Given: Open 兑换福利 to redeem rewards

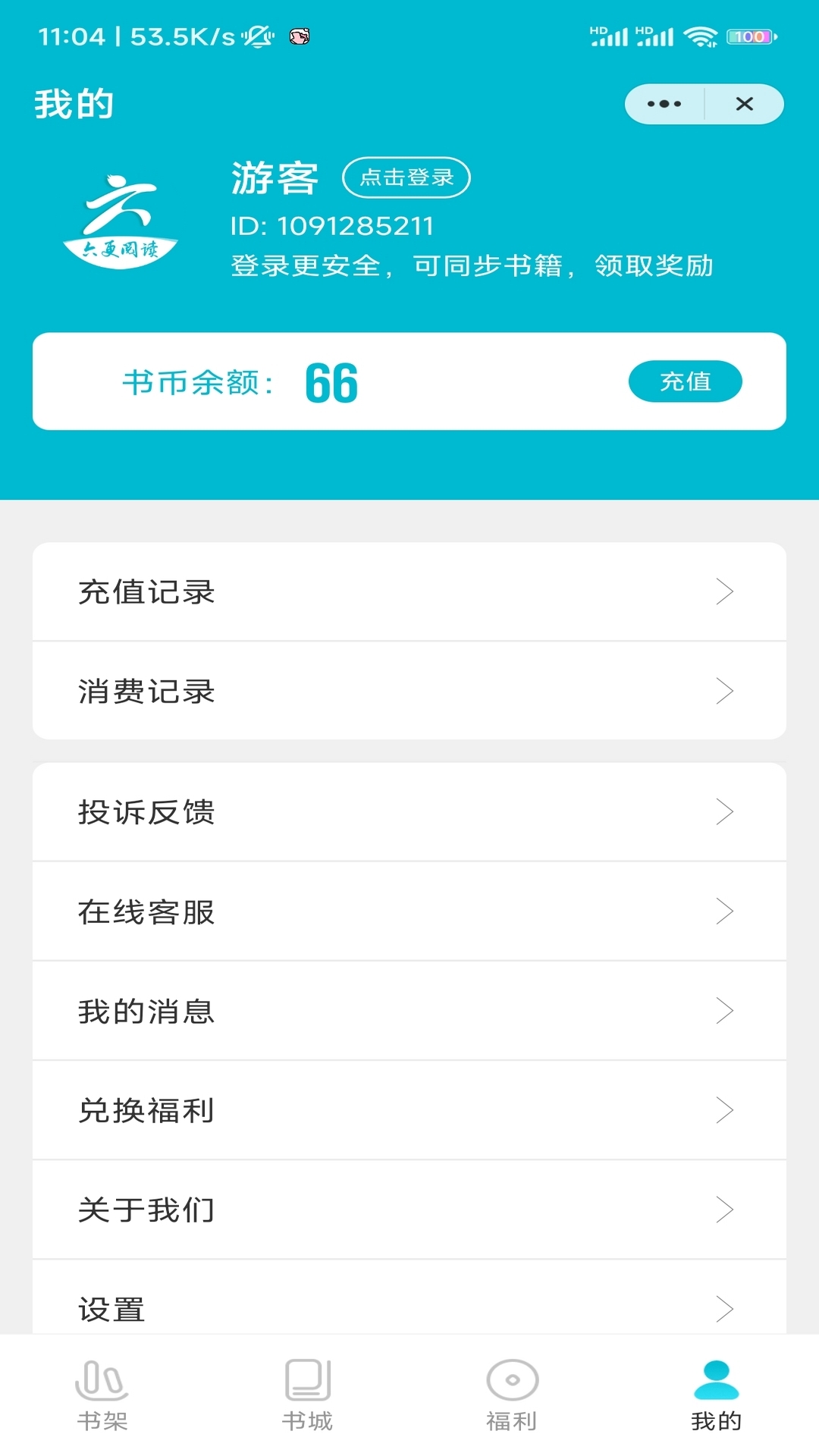Looking at the screenshot, I should pyautogui.click(x=409, y=1110).
